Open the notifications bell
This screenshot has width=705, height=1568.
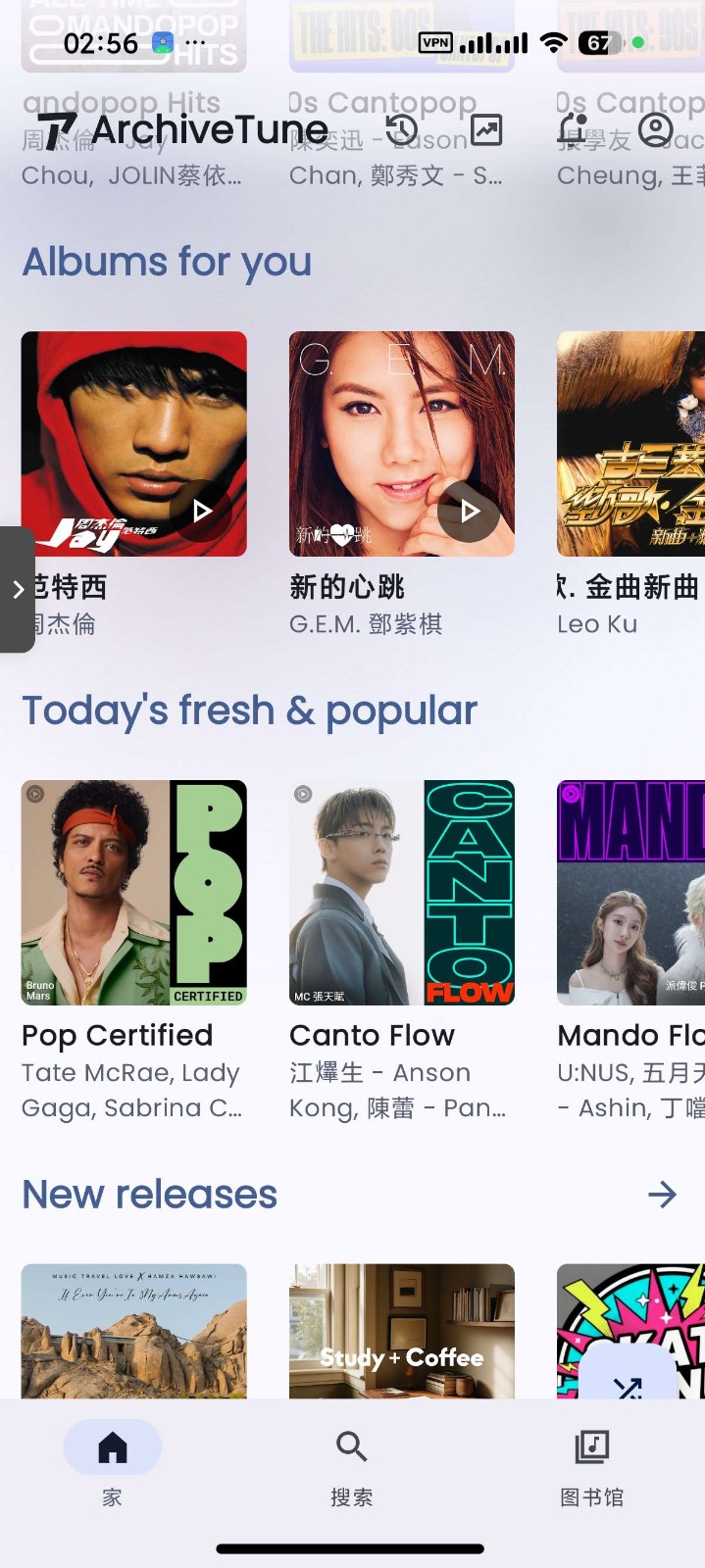pos(572,130)
